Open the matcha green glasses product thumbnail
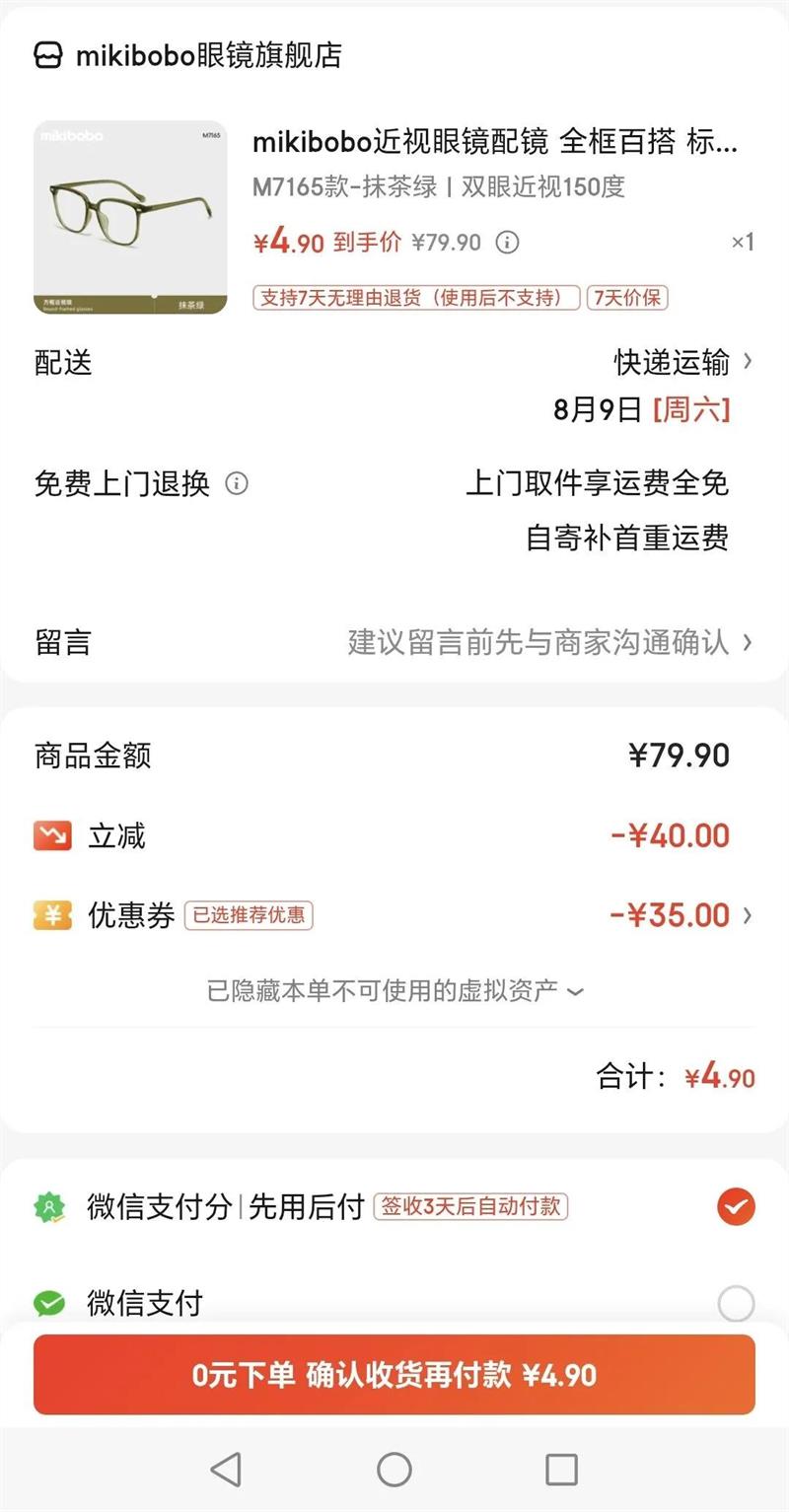 coord(130,217)
